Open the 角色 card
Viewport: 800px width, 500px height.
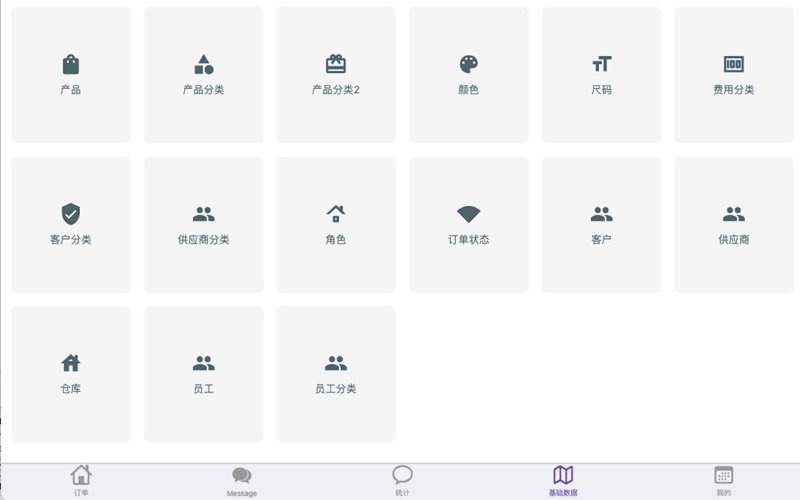pos(336,224)
